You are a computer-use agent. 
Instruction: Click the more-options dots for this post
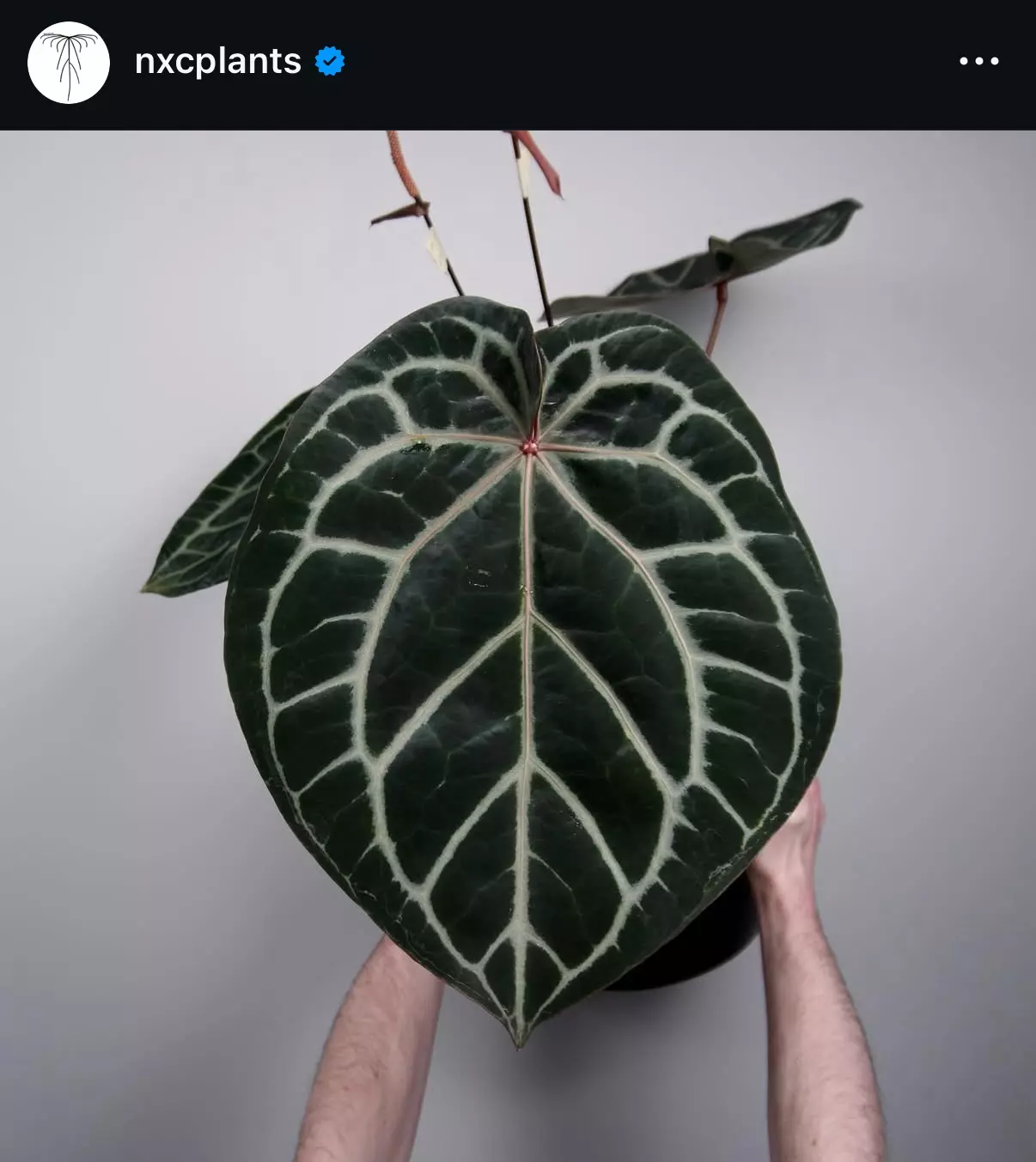point(981,60)
